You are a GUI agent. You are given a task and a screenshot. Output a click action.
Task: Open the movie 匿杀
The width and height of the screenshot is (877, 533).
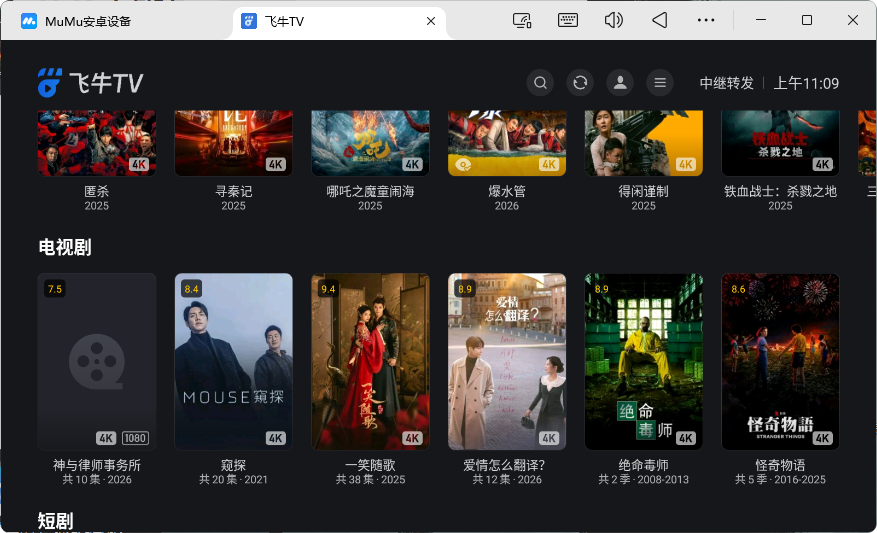97,145
